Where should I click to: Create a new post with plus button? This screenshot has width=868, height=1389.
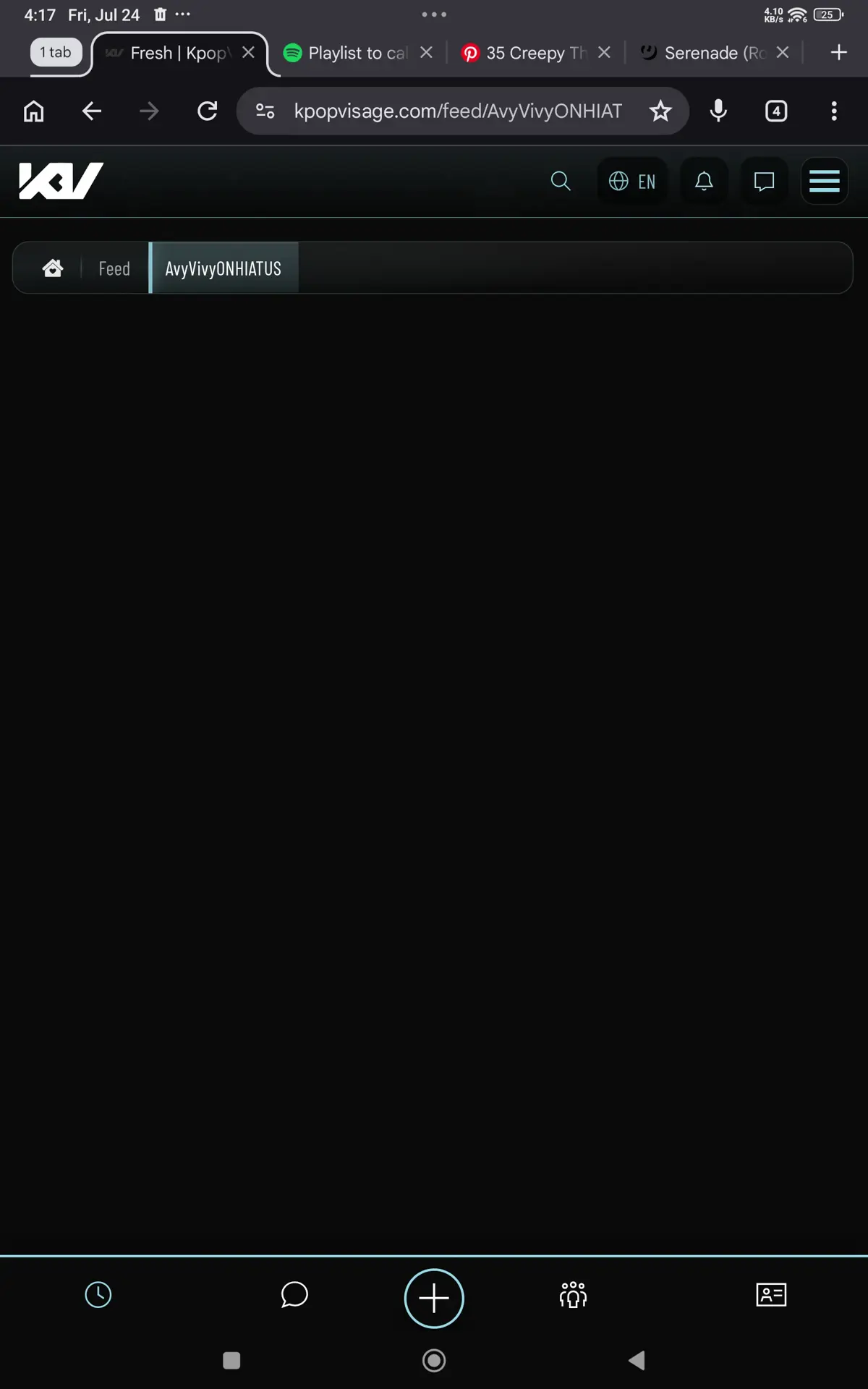point(434,1298)
